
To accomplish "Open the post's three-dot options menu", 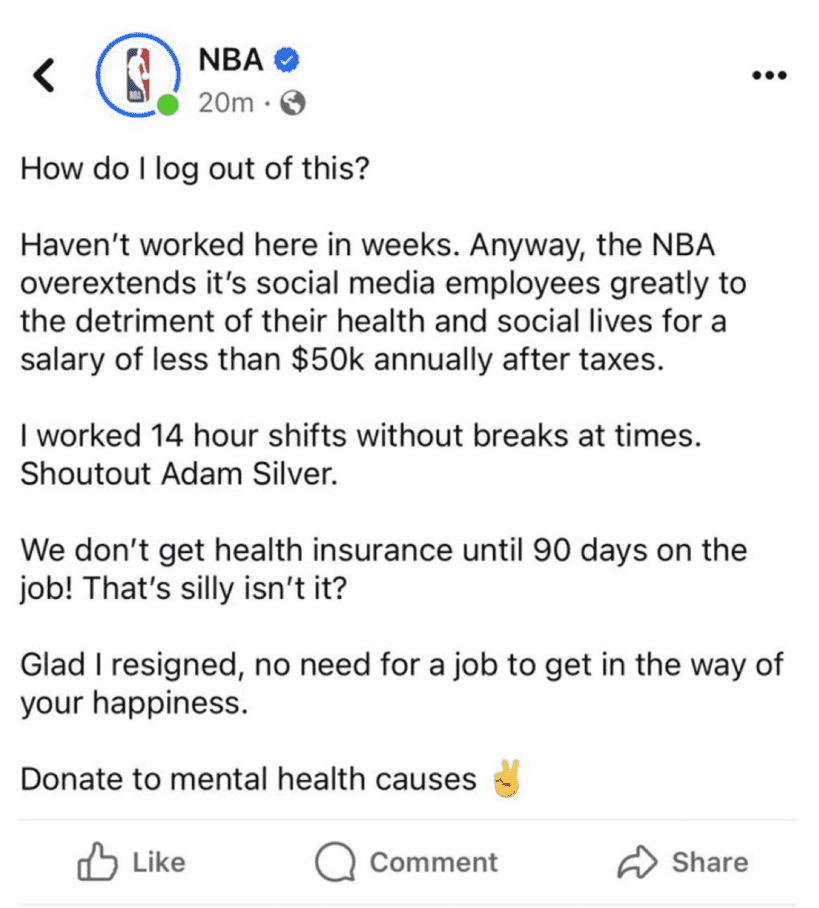I will click(769, 76).
